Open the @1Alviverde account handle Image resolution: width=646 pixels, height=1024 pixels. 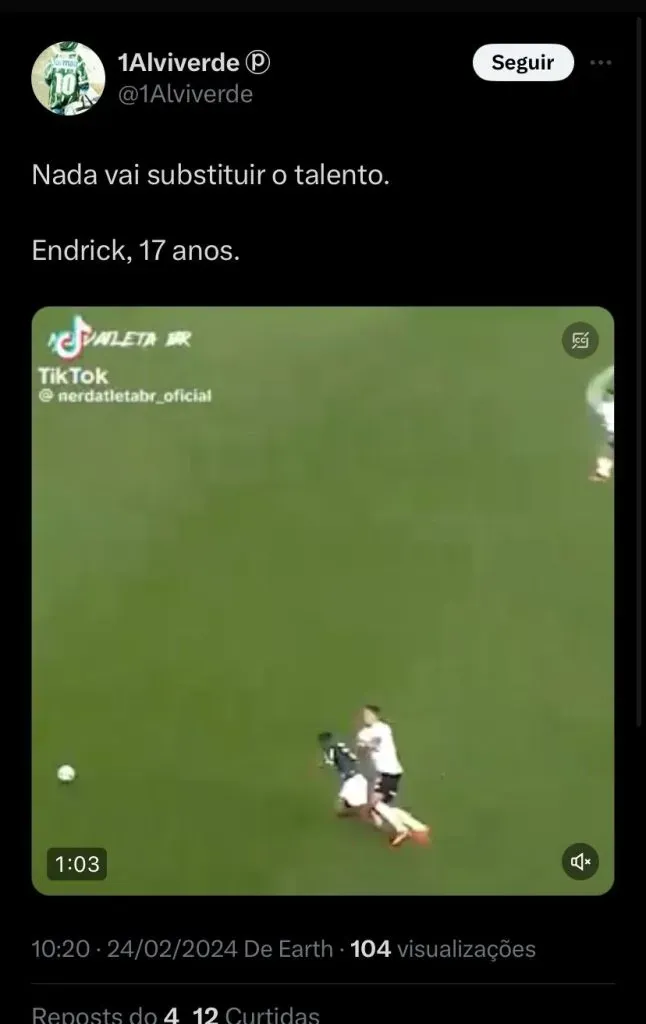[185, 94]
